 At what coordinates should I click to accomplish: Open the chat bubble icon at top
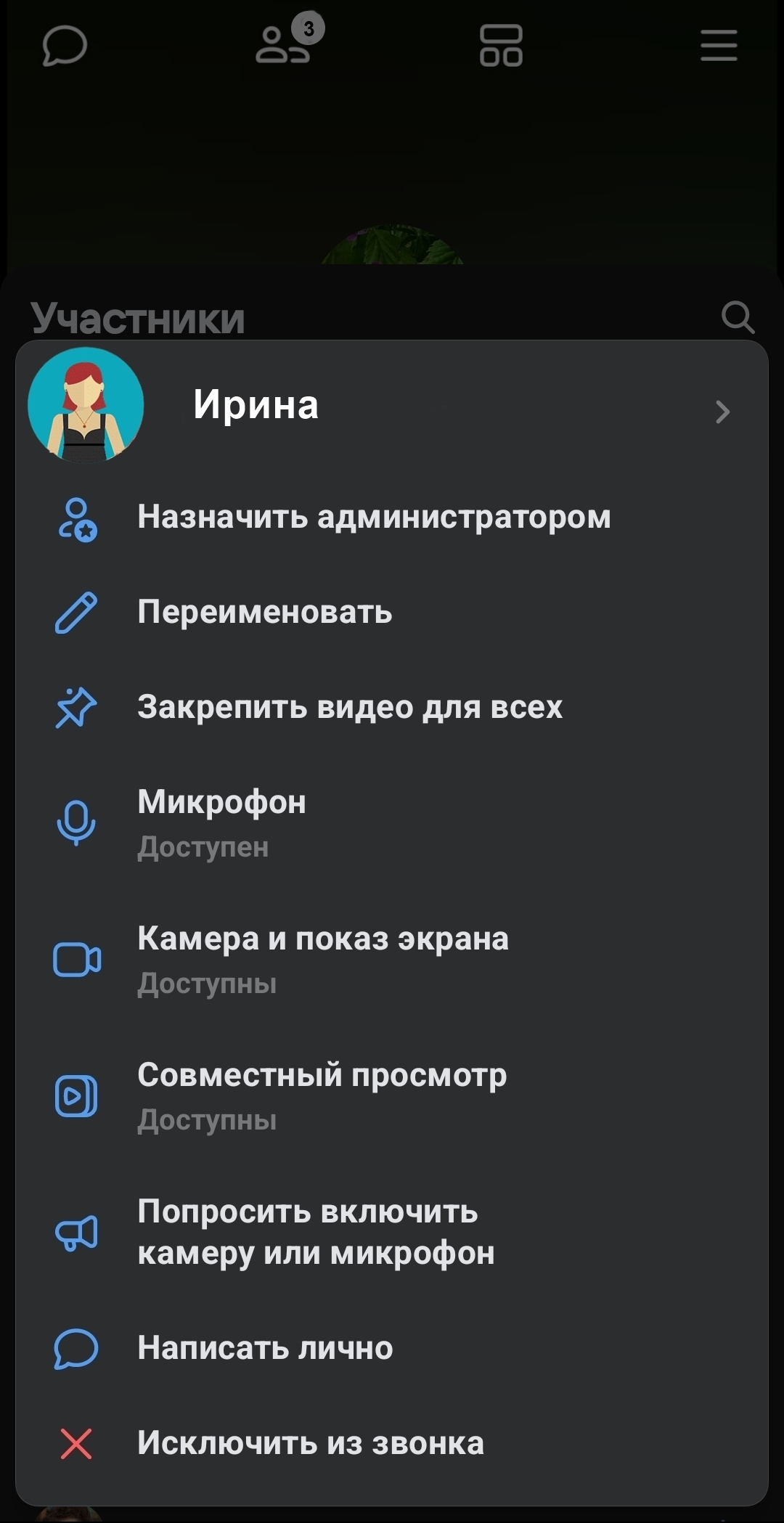point(65,46)
